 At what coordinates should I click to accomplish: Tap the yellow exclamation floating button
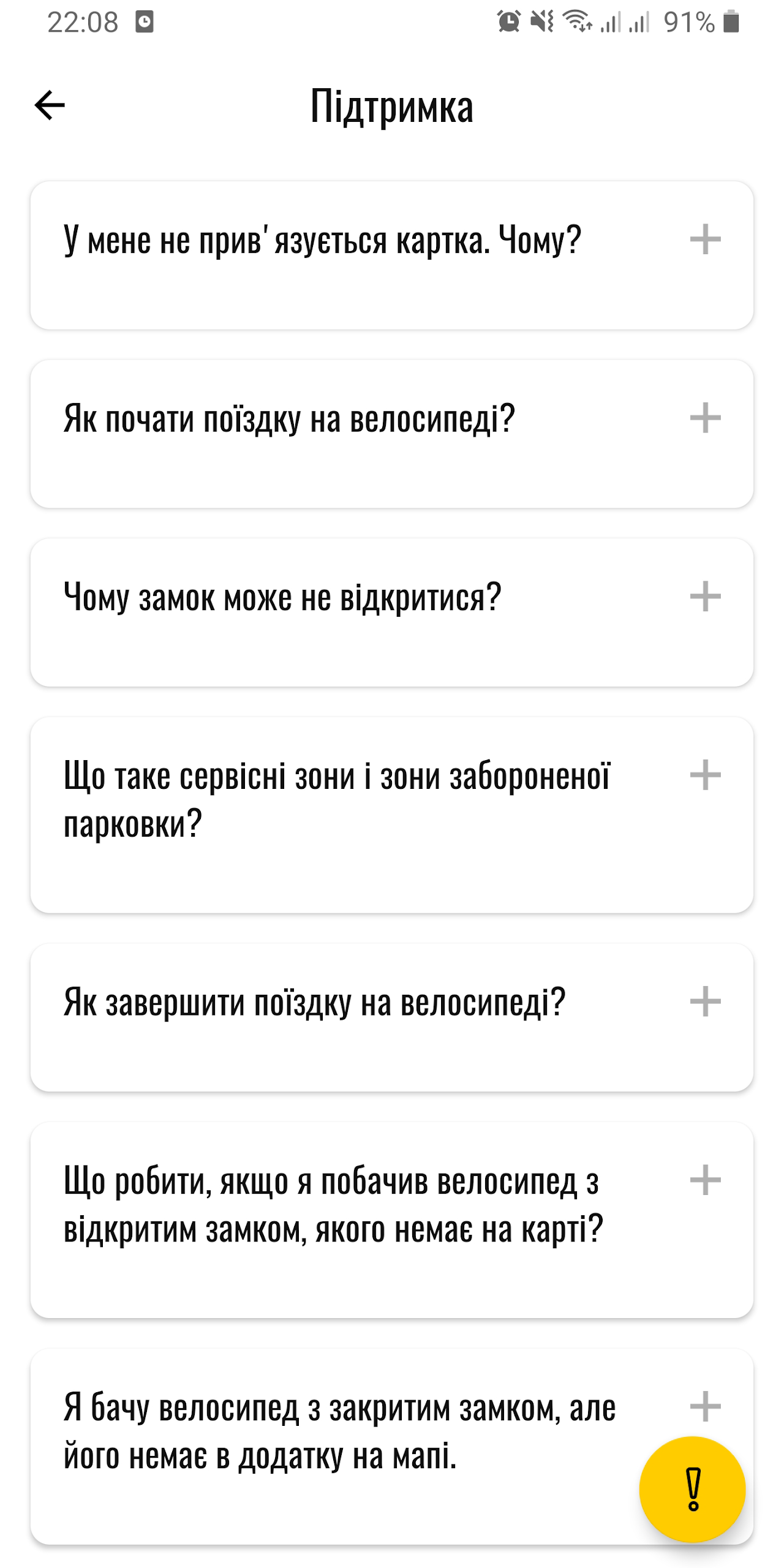[692, 1489]
